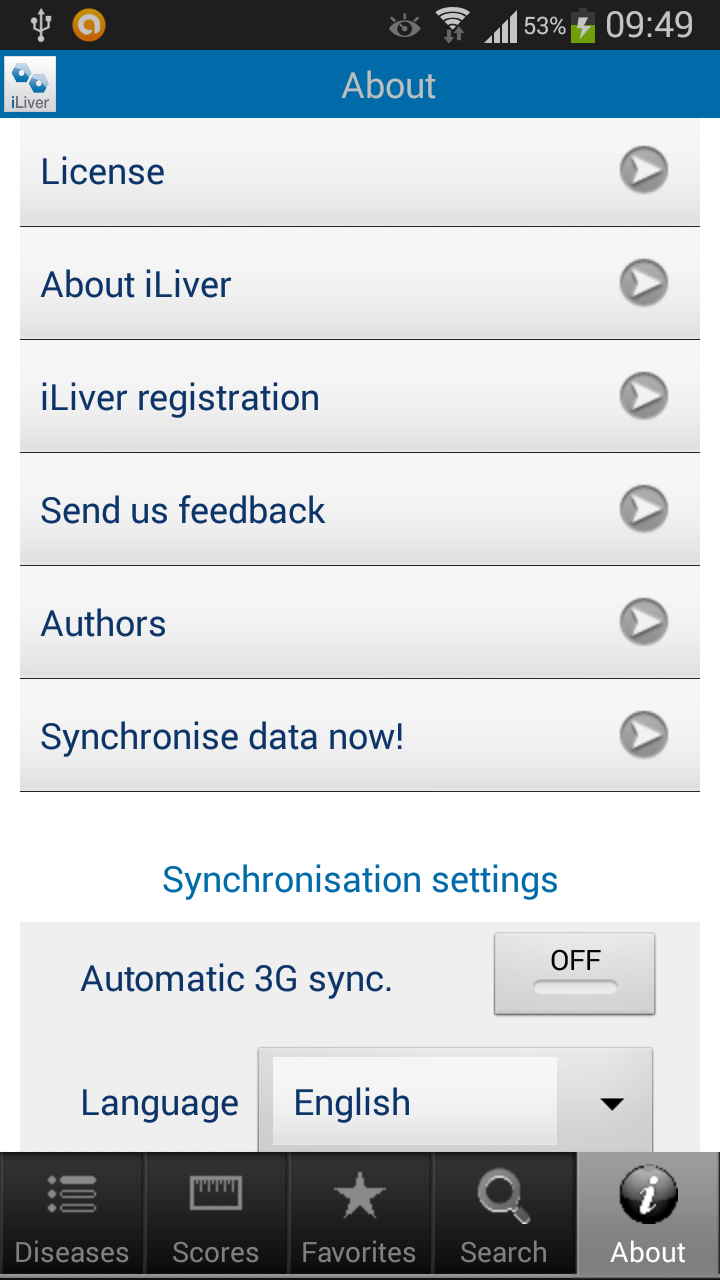Go to iLiver registration
The width and height of the screenshot is (720, 1280).
[x=360, y=398]
